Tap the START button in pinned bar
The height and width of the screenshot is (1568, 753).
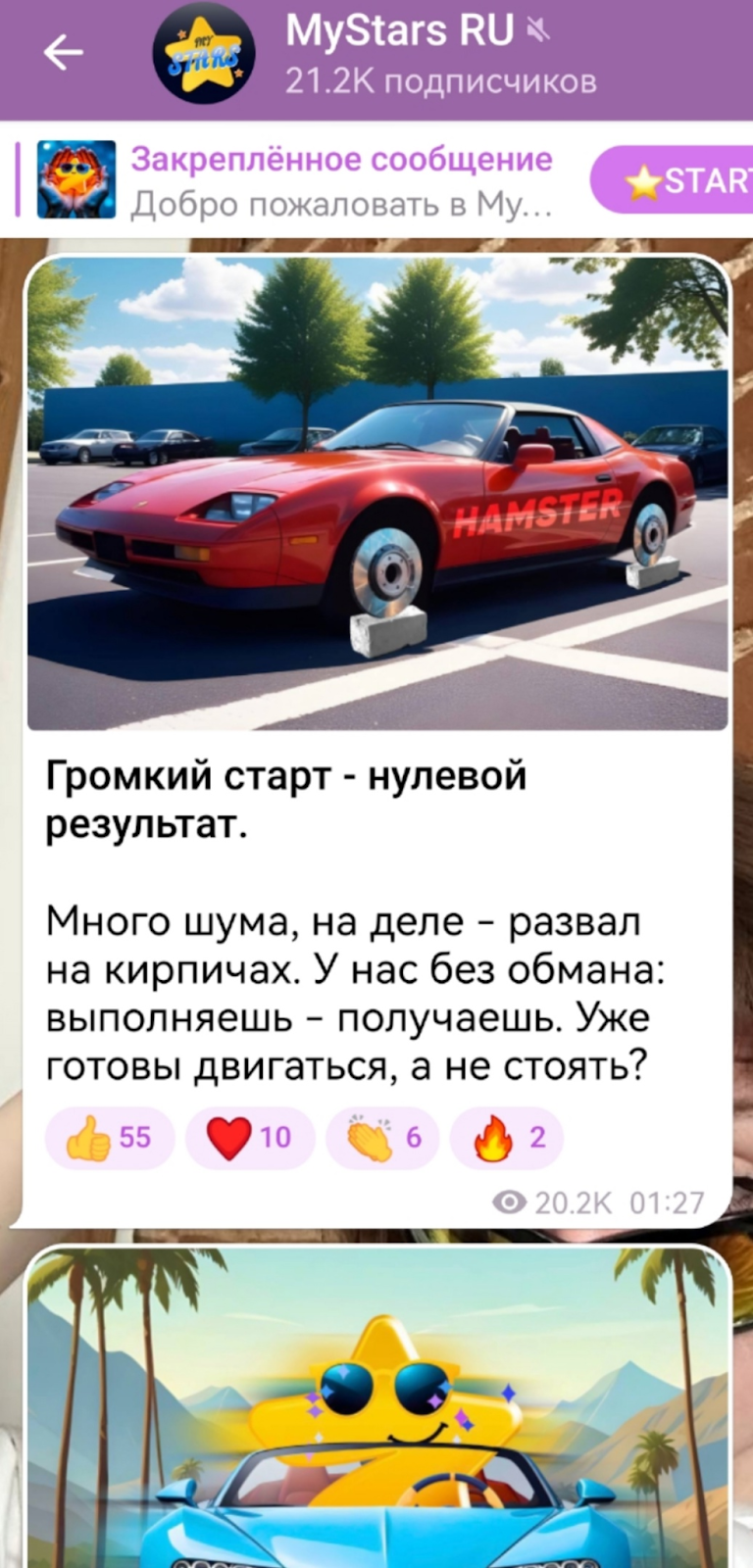pyautogui.click(x=677, y=180)
